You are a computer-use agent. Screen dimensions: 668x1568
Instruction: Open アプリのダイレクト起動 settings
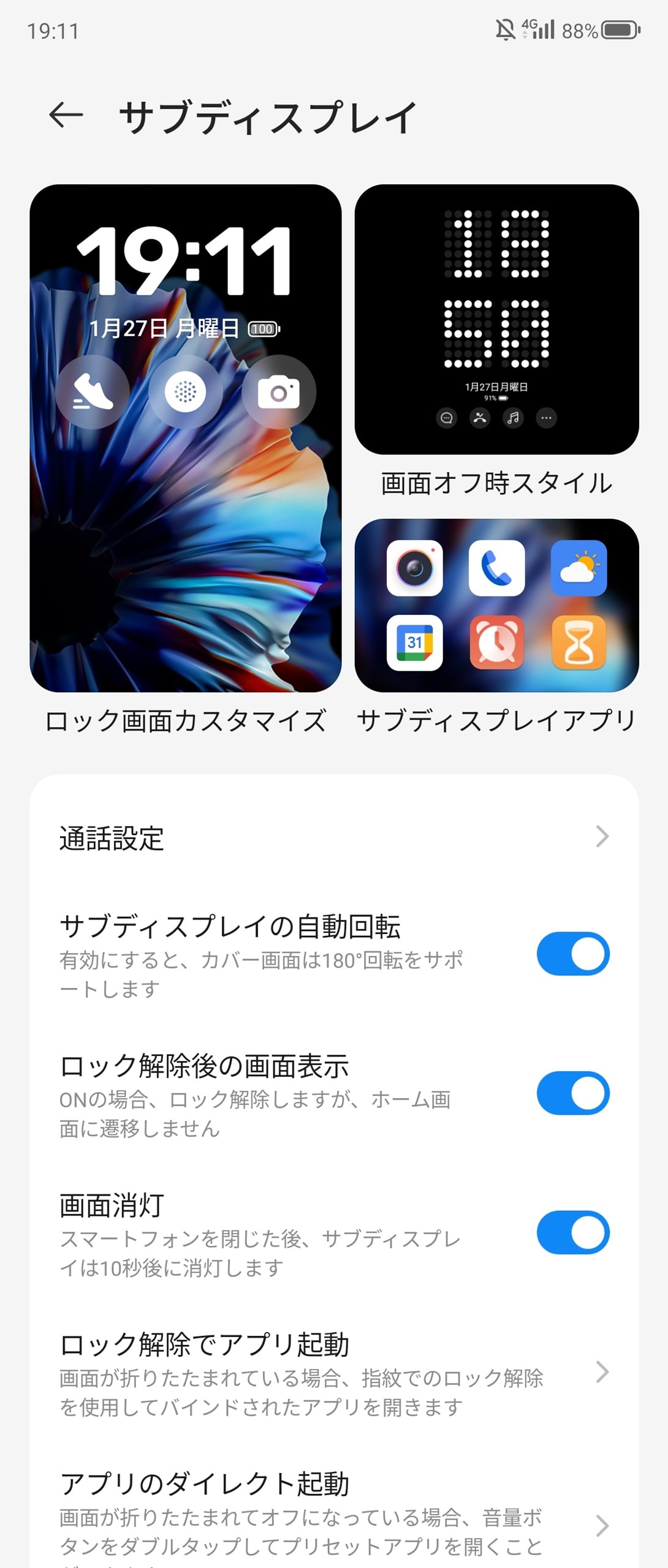334,1513
